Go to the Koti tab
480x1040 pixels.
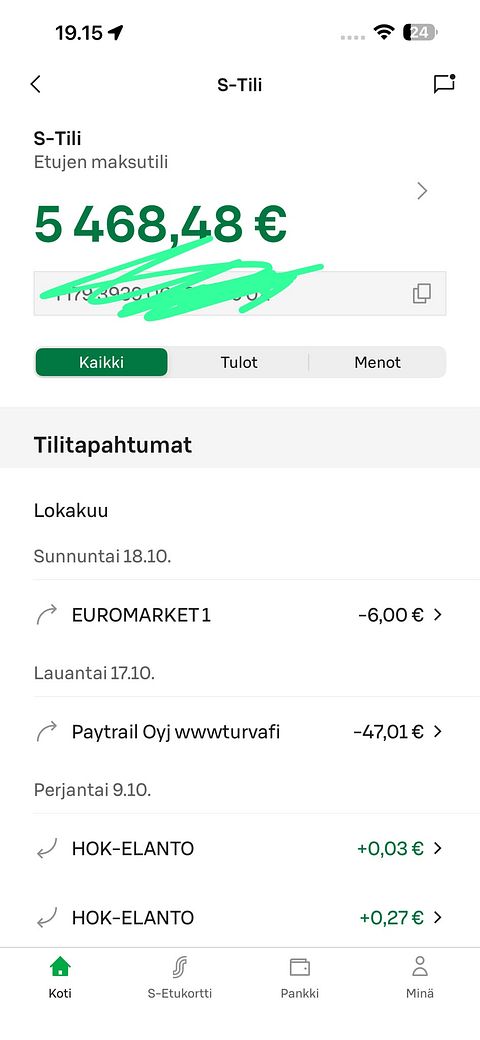[60, 977]
